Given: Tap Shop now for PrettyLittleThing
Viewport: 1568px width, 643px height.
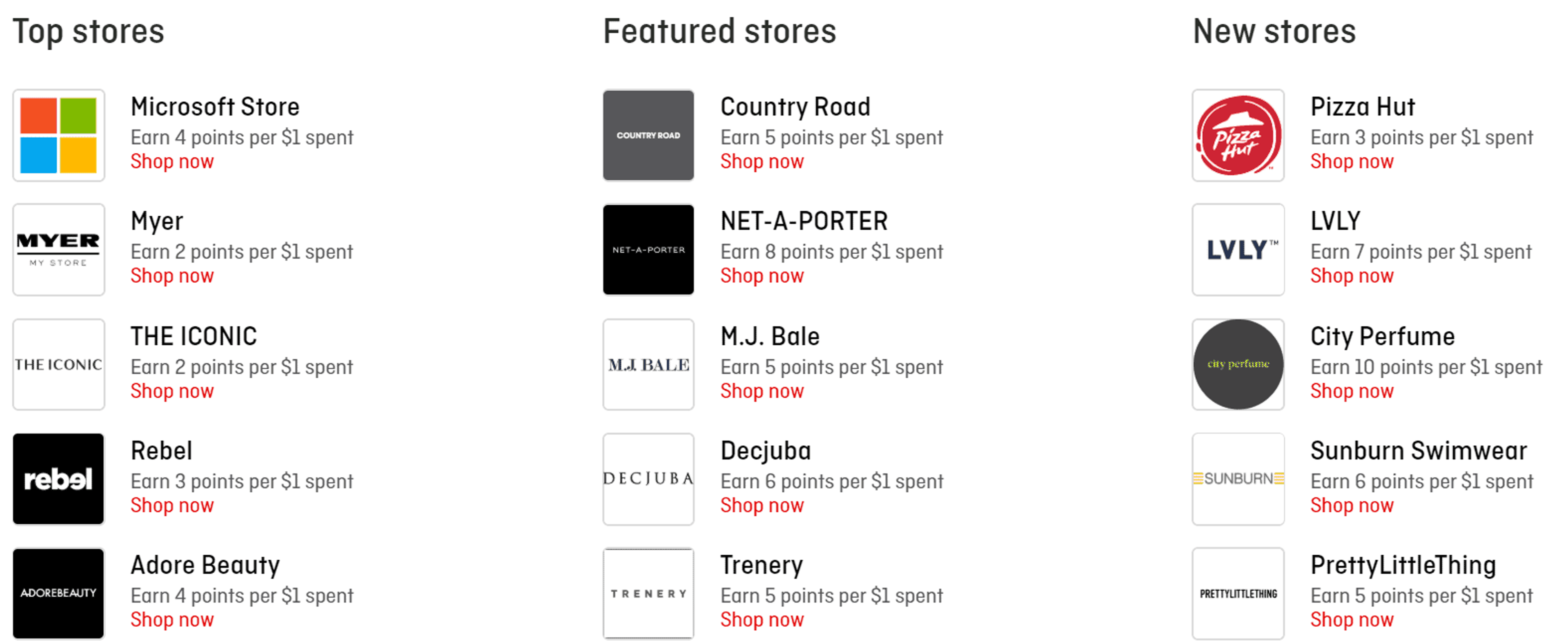Looking at the screenshot, I should (1351, 620).
